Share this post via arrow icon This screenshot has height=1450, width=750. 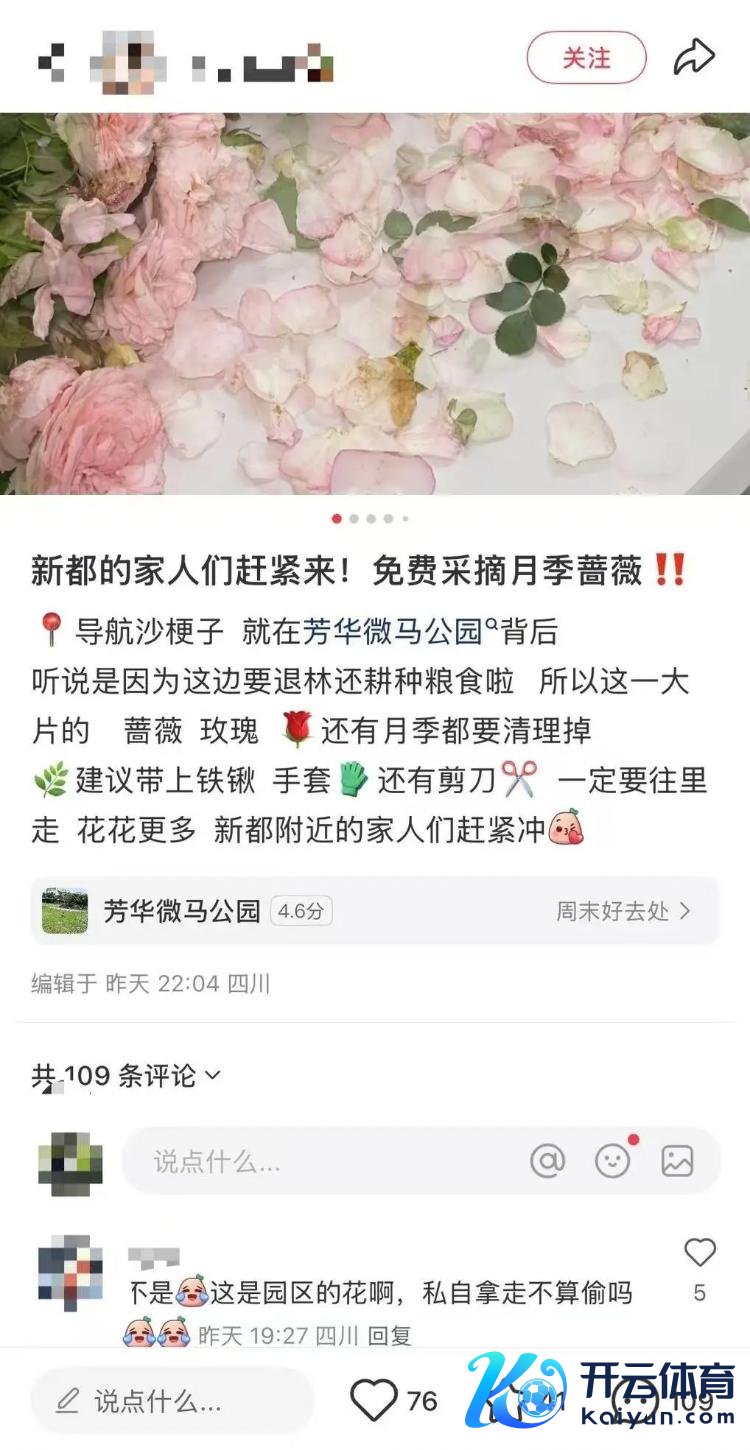[x=694, y=58]
